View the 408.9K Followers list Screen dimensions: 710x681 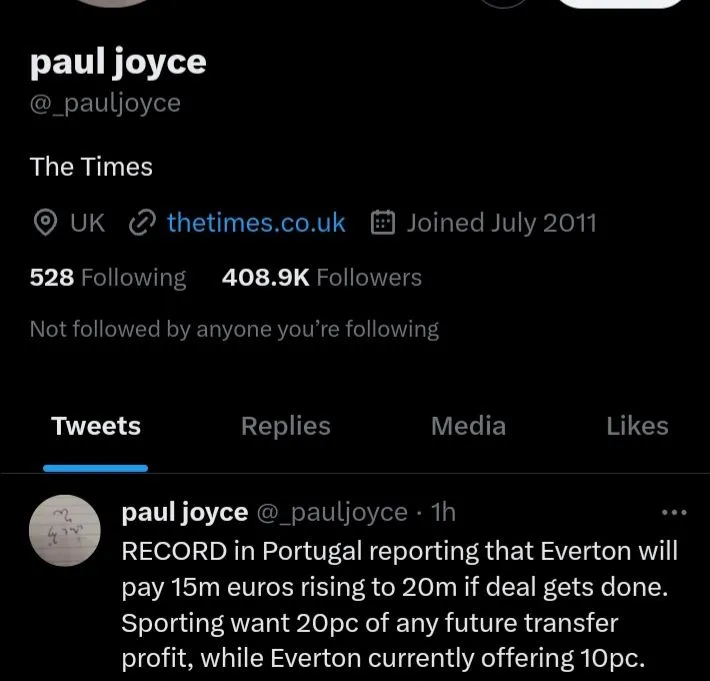(321, 277)
